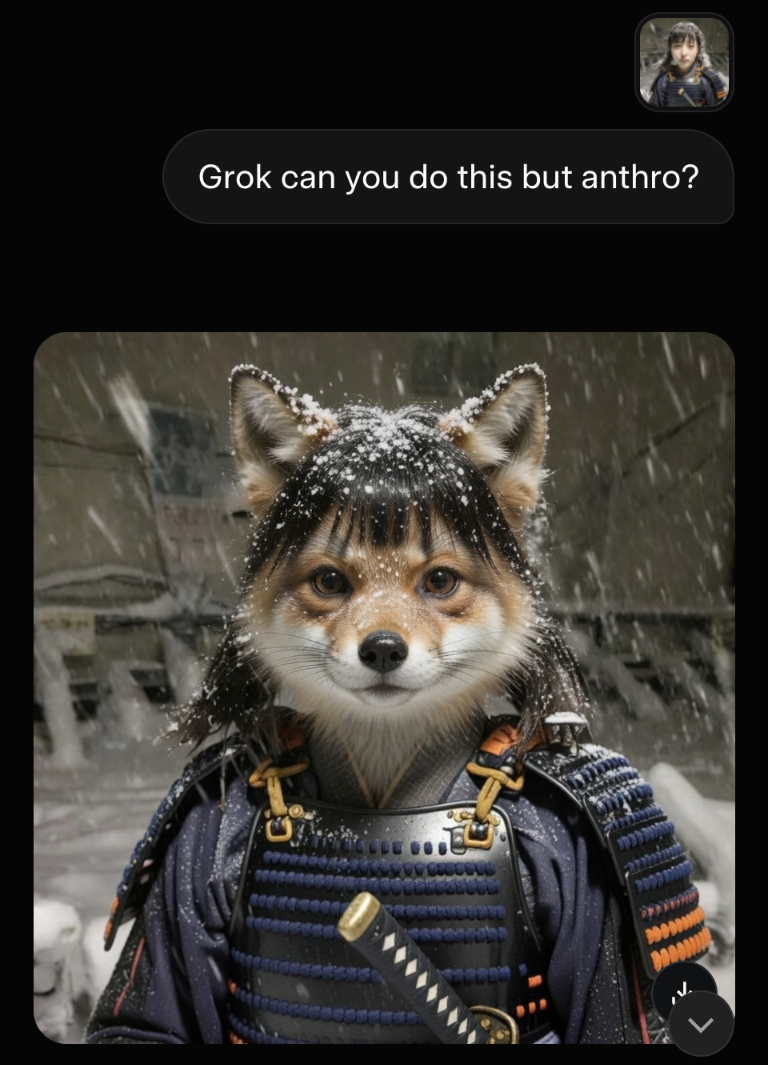Screen dimensions: 768x1065
Task: Open the attached photo thumbnail
Action: tap(684, 62)
